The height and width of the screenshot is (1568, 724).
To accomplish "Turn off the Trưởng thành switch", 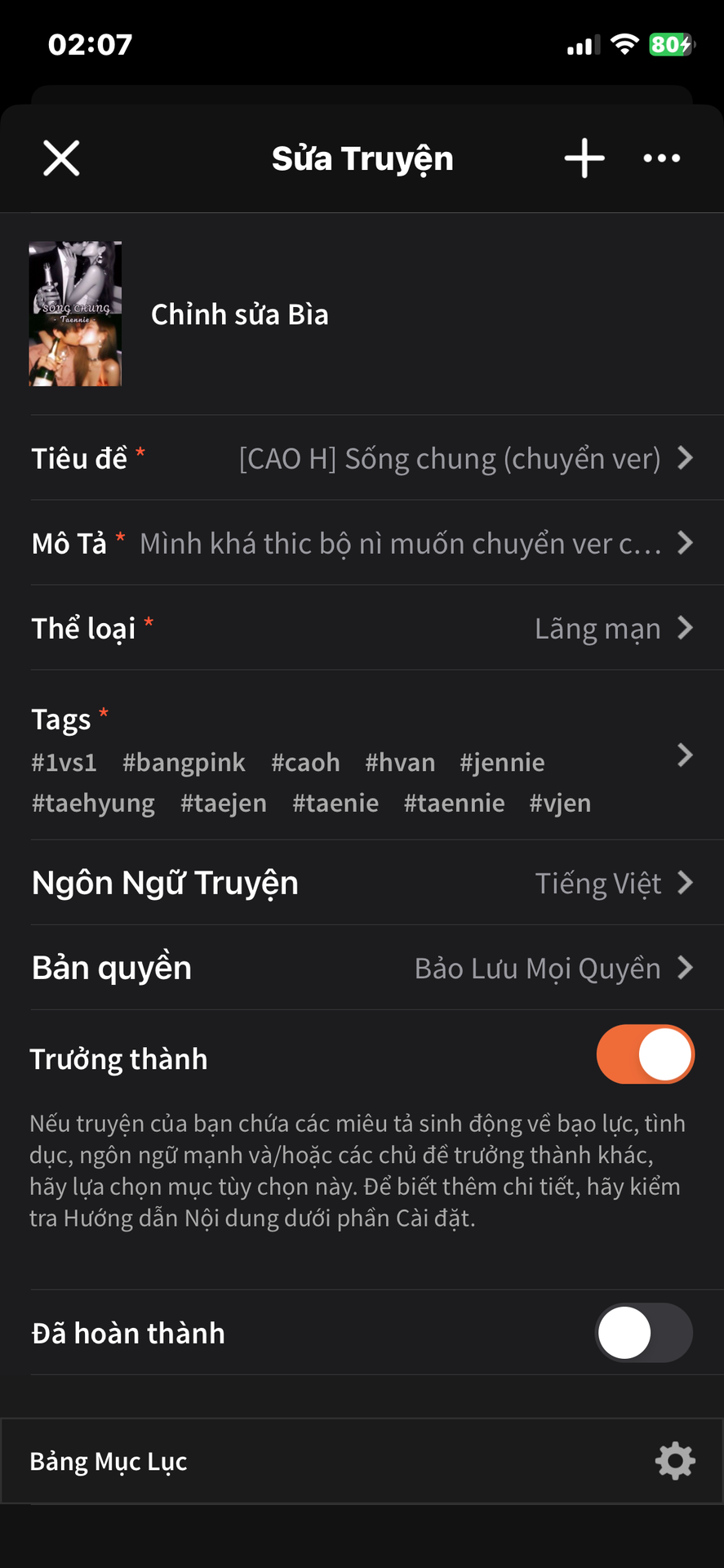I will tap(645, 1054).
